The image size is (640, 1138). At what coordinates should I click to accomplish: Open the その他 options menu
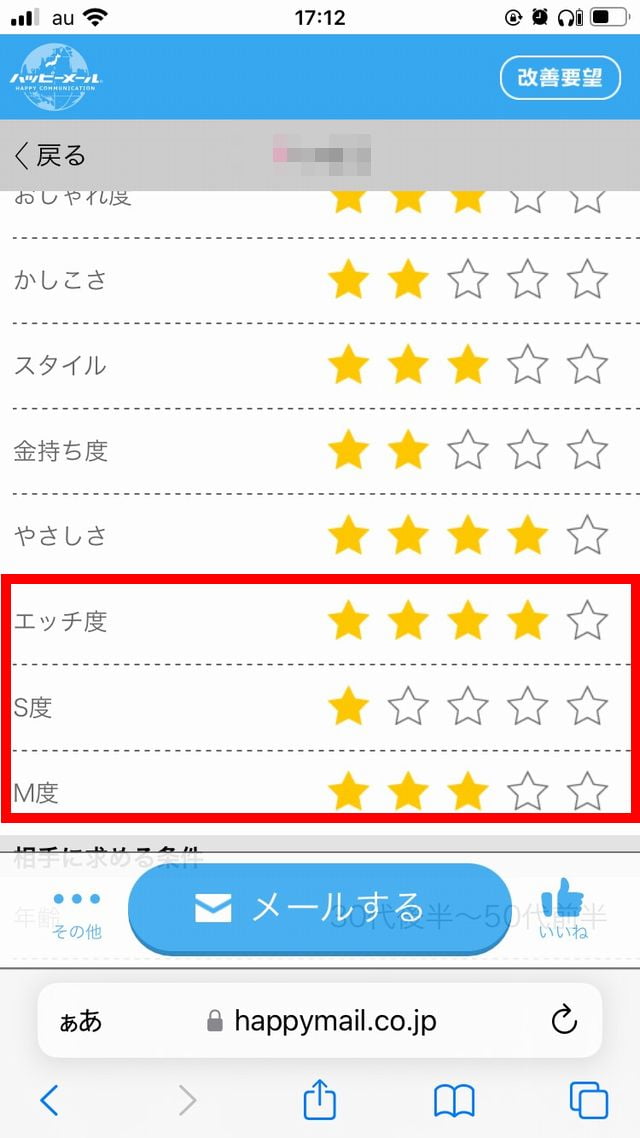coord(77,914)
